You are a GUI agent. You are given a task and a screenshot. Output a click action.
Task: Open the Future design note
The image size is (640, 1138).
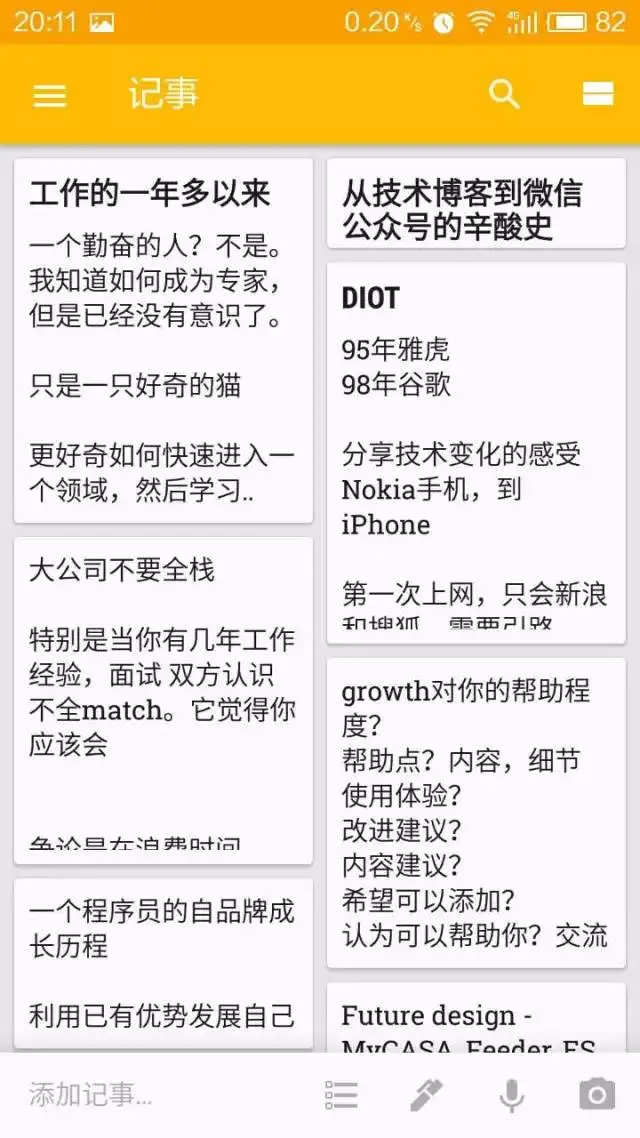[x=476, y=1018]
